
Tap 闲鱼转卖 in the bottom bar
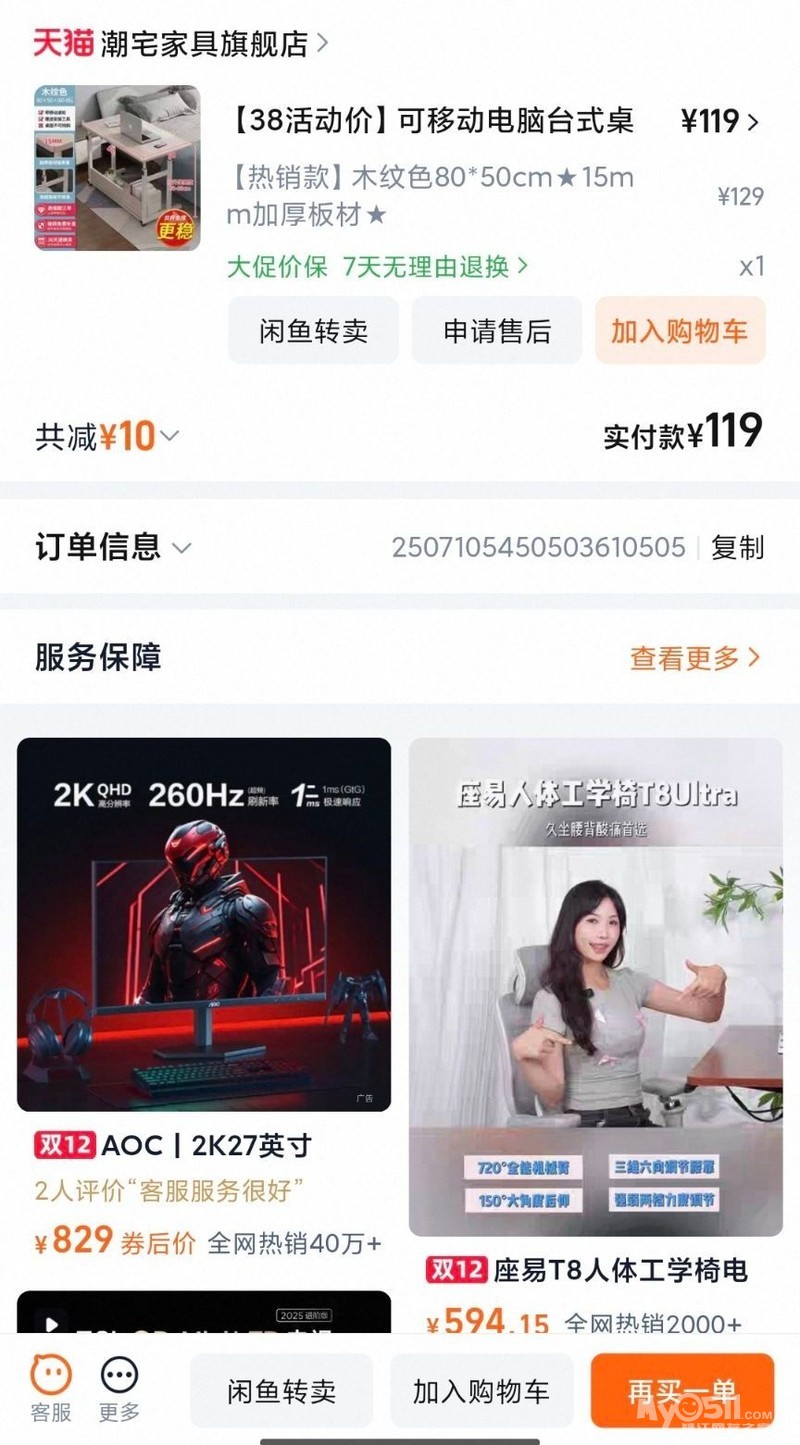click(281, 1391)
